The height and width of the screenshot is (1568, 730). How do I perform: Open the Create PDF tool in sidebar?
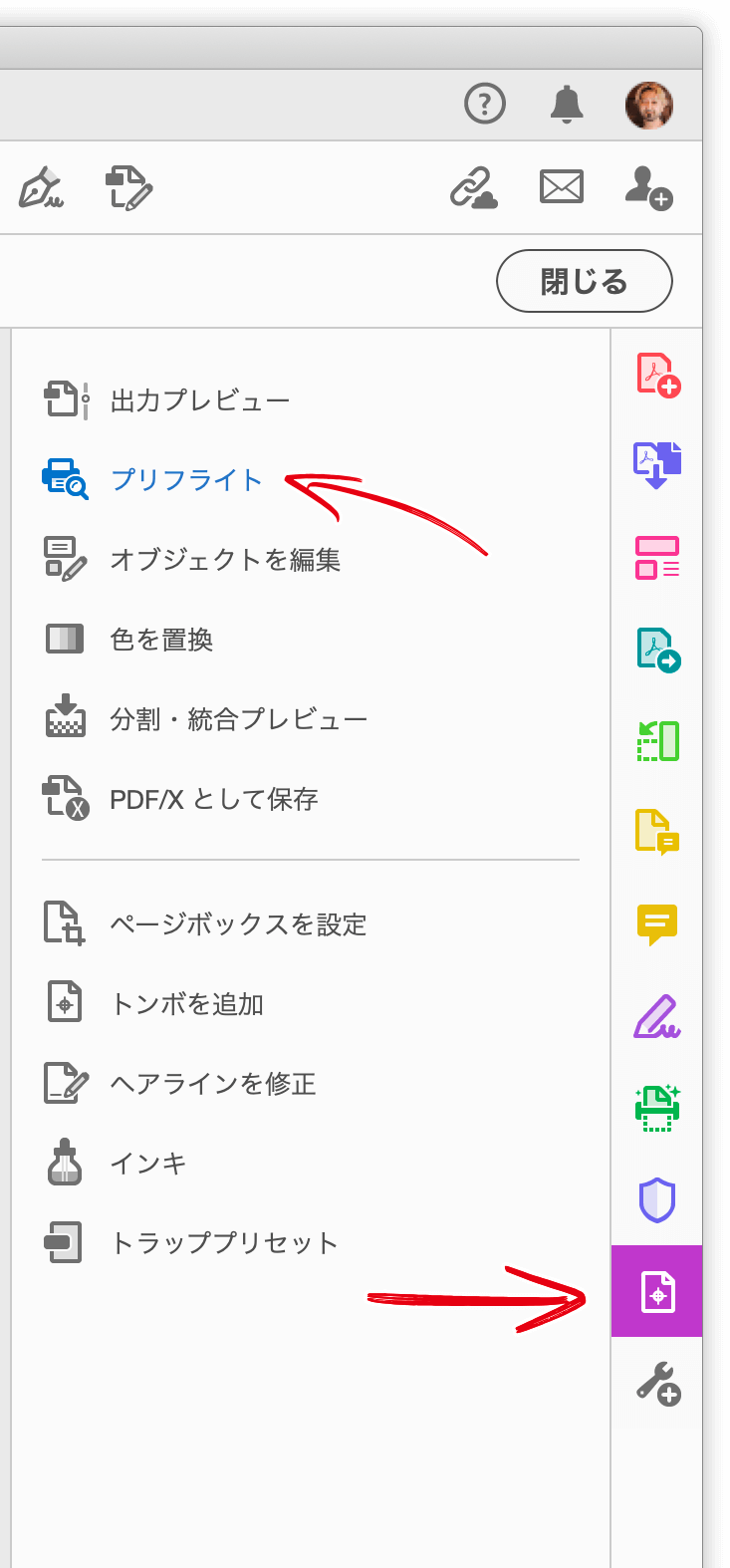pos(657,375)
